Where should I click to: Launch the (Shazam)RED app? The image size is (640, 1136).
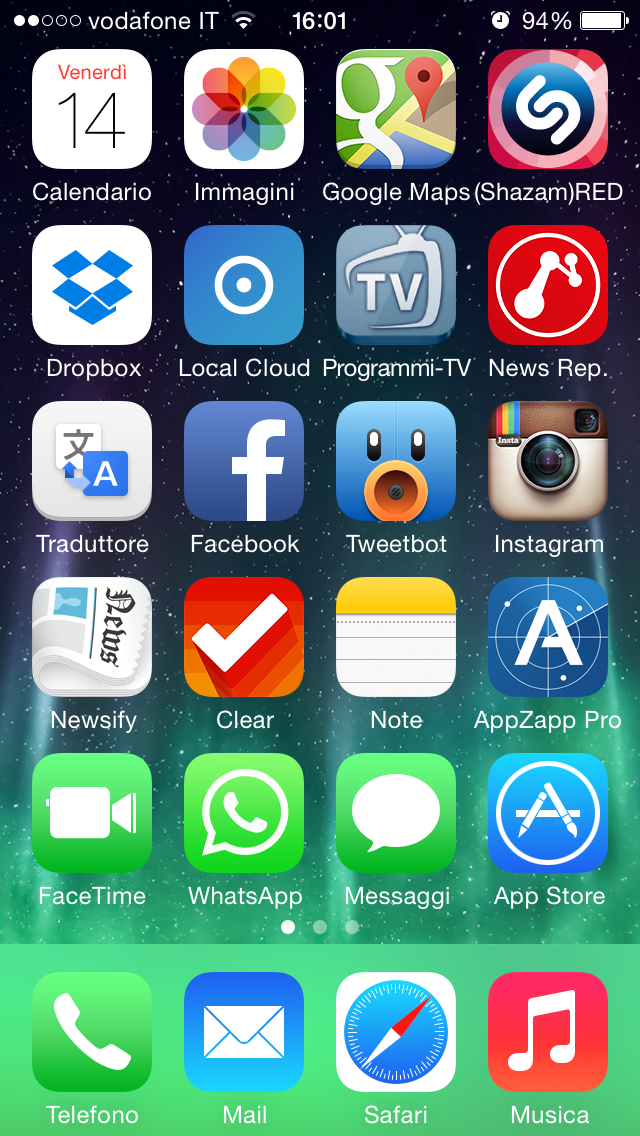coord(548,109)
